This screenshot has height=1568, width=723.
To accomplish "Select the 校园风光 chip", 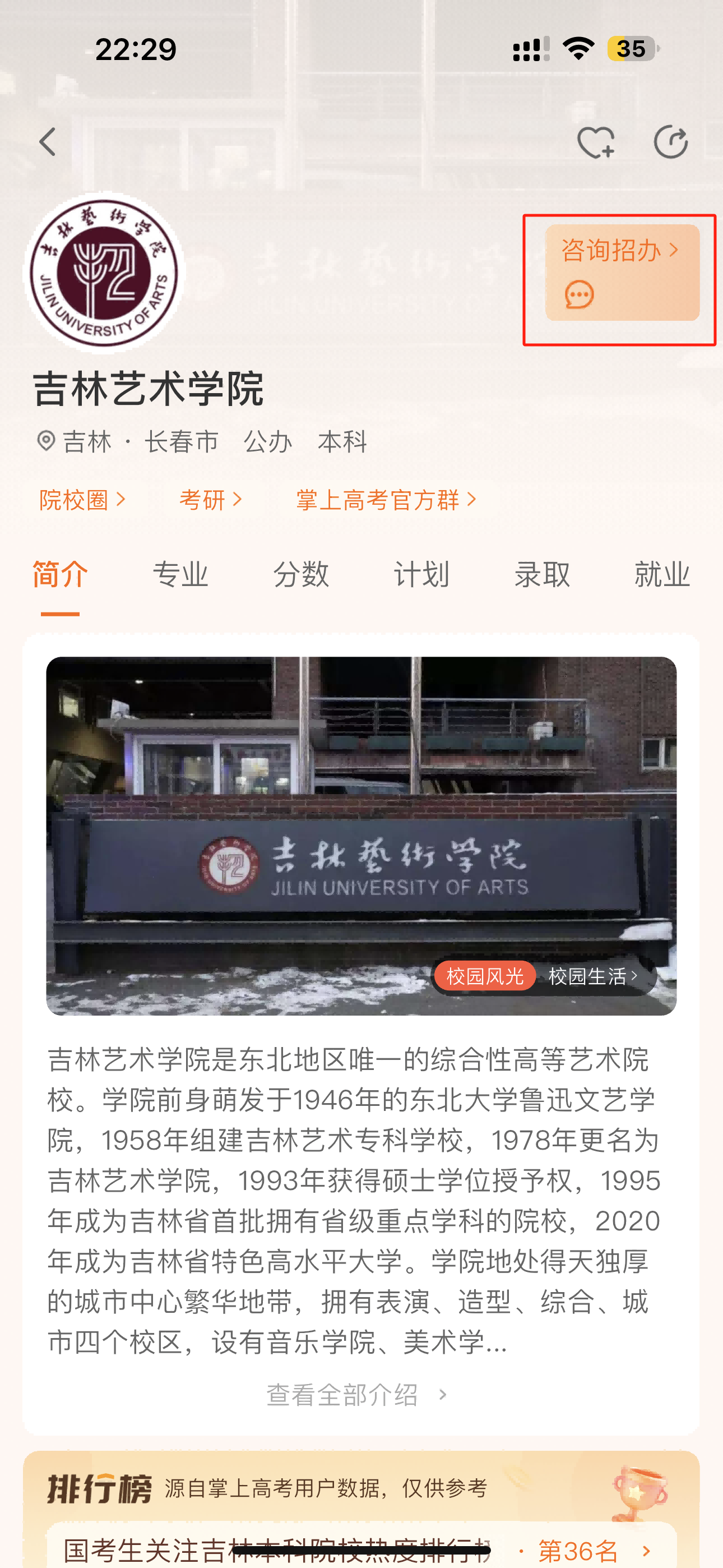I will (485, 976).
